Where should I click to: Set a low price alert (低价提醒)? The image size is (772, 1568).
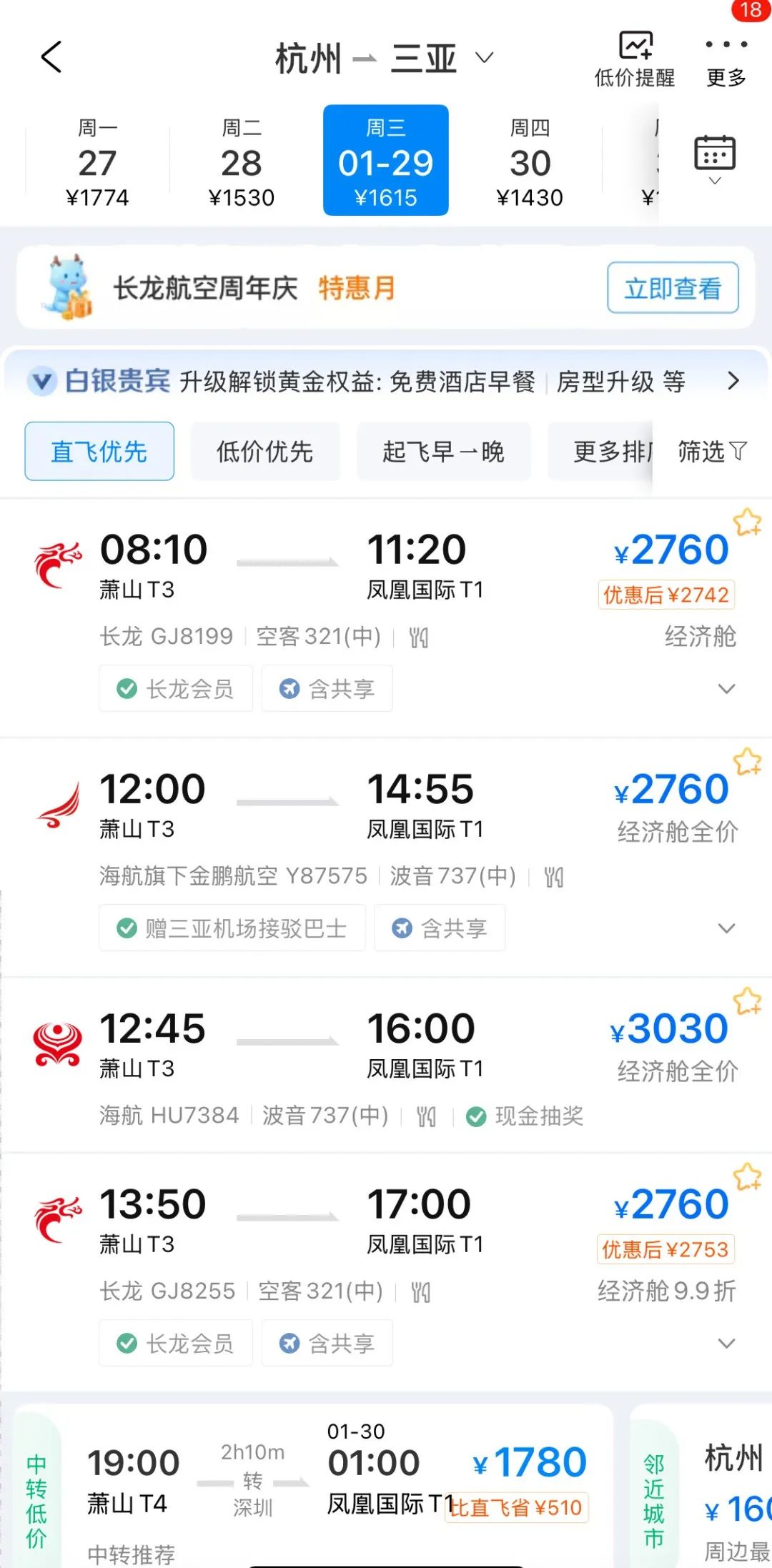(635, 60)
